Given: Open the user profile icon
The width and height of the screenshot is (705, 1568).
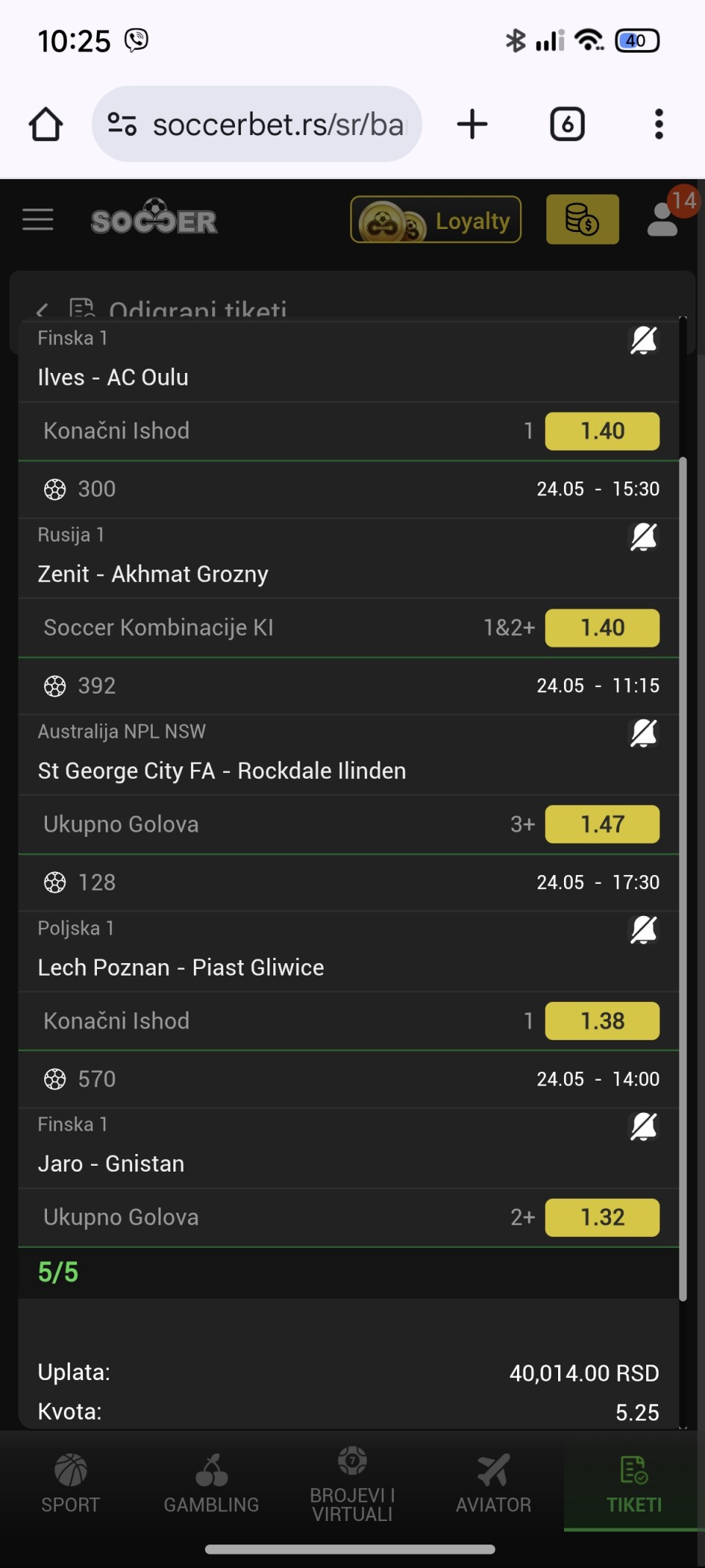Looking at the screenshot, I should (662, 219).
